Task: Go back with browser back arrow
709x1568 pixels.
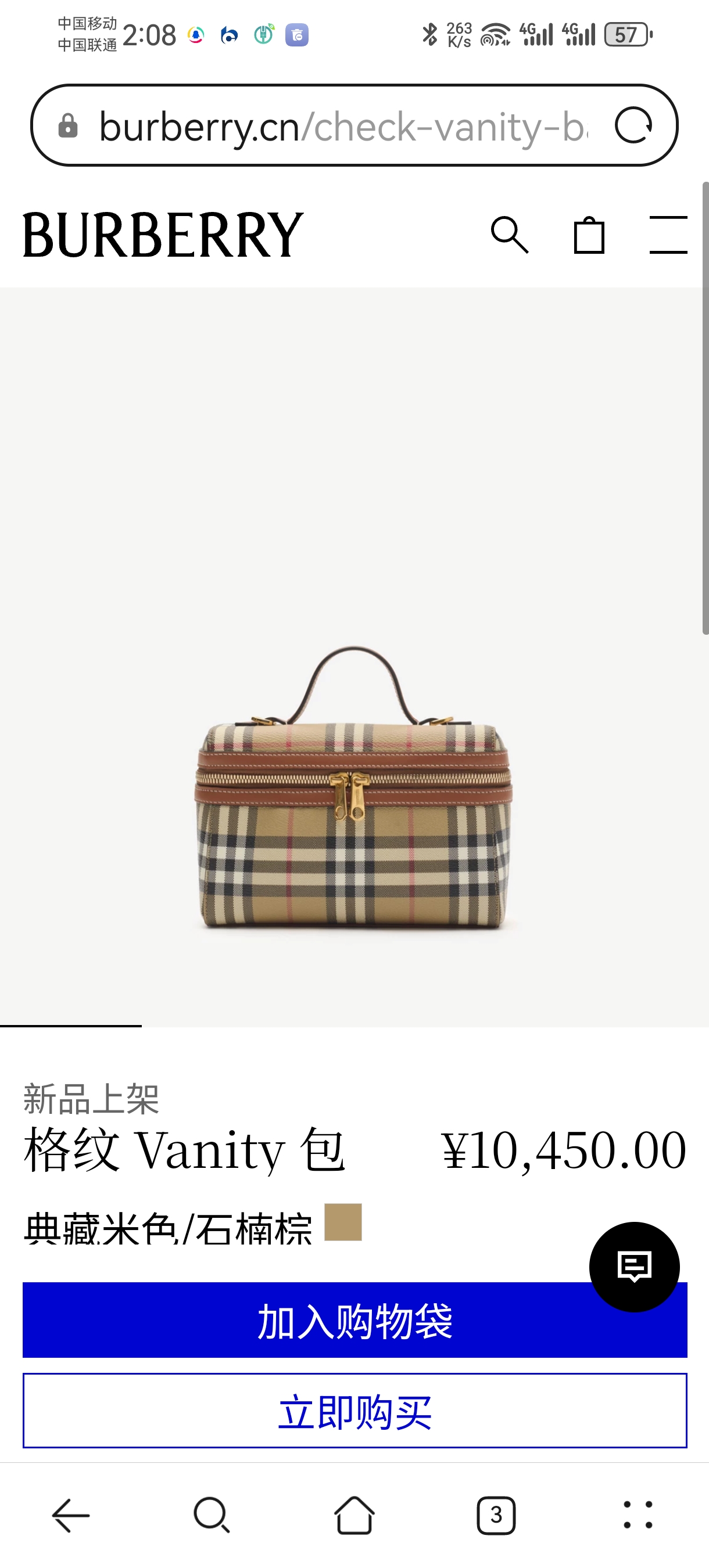Action: click(x=71, y=1515)
